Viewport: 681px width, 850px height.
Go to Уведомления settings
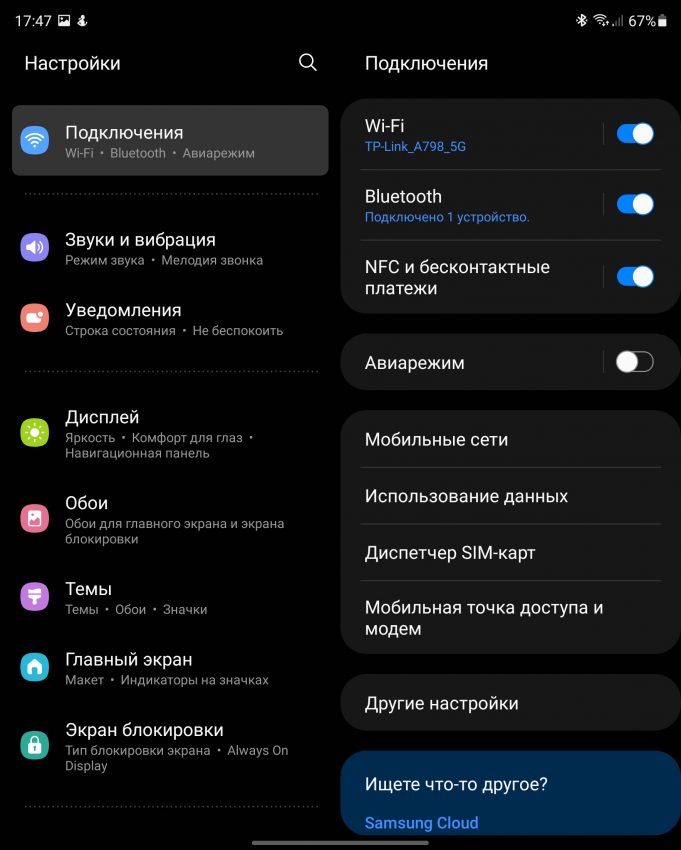[170, 319]
